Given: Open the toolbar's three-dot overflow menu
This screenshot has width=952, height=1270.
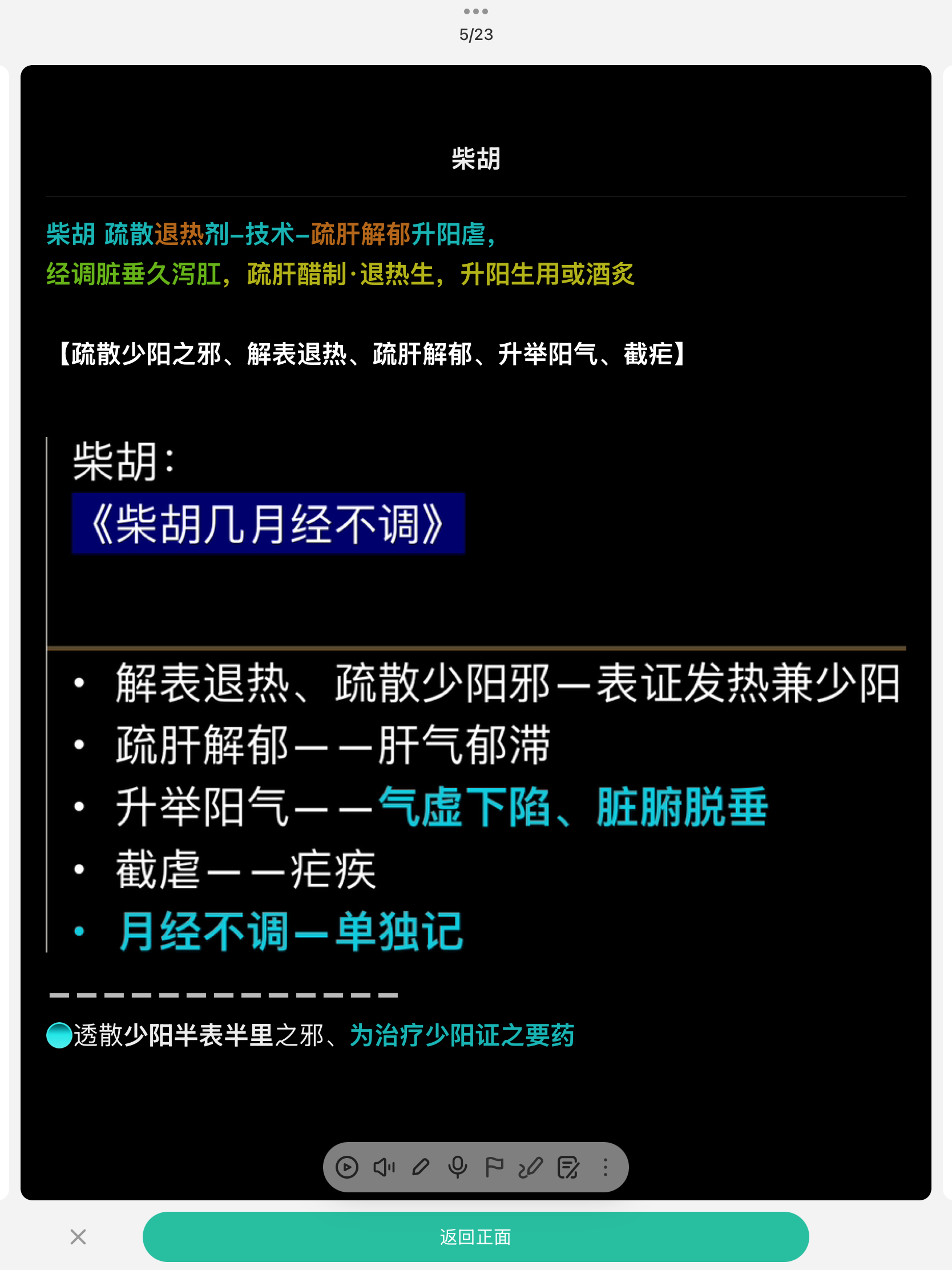Looking at the screenshot, I should pos(605,1167).
